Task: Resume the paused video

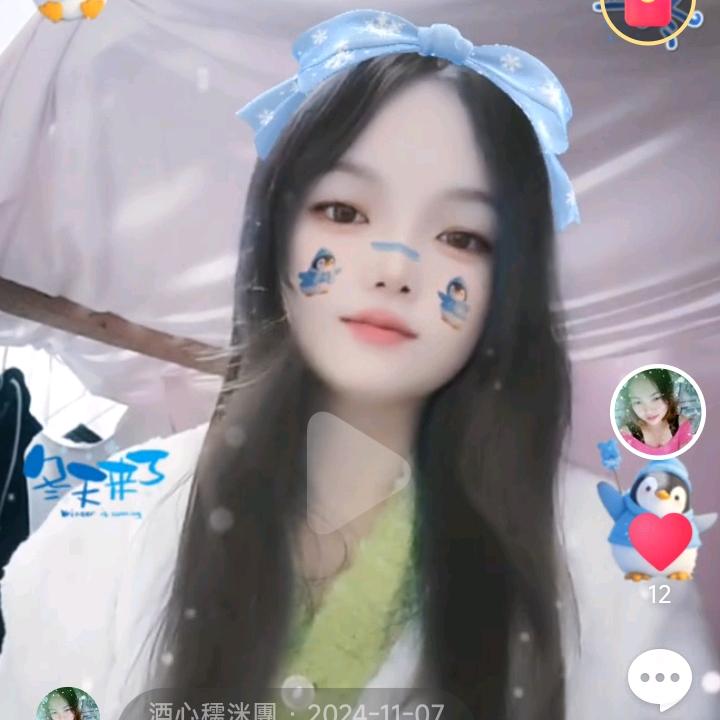Action: pos(357,472)
